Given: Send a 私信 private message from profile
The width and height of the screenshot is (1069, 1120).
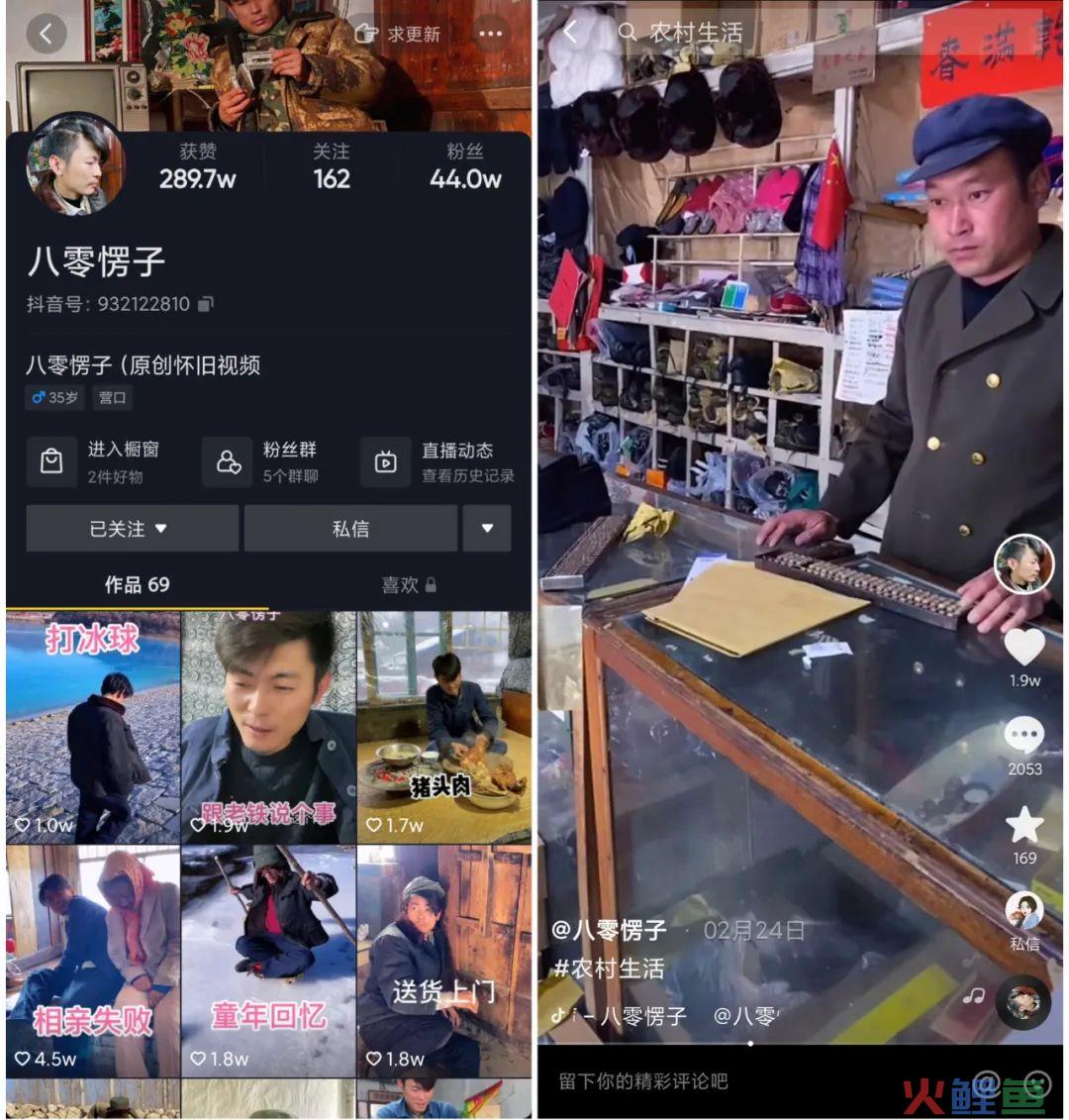Looking at the screenshot, I should (350, 528).
